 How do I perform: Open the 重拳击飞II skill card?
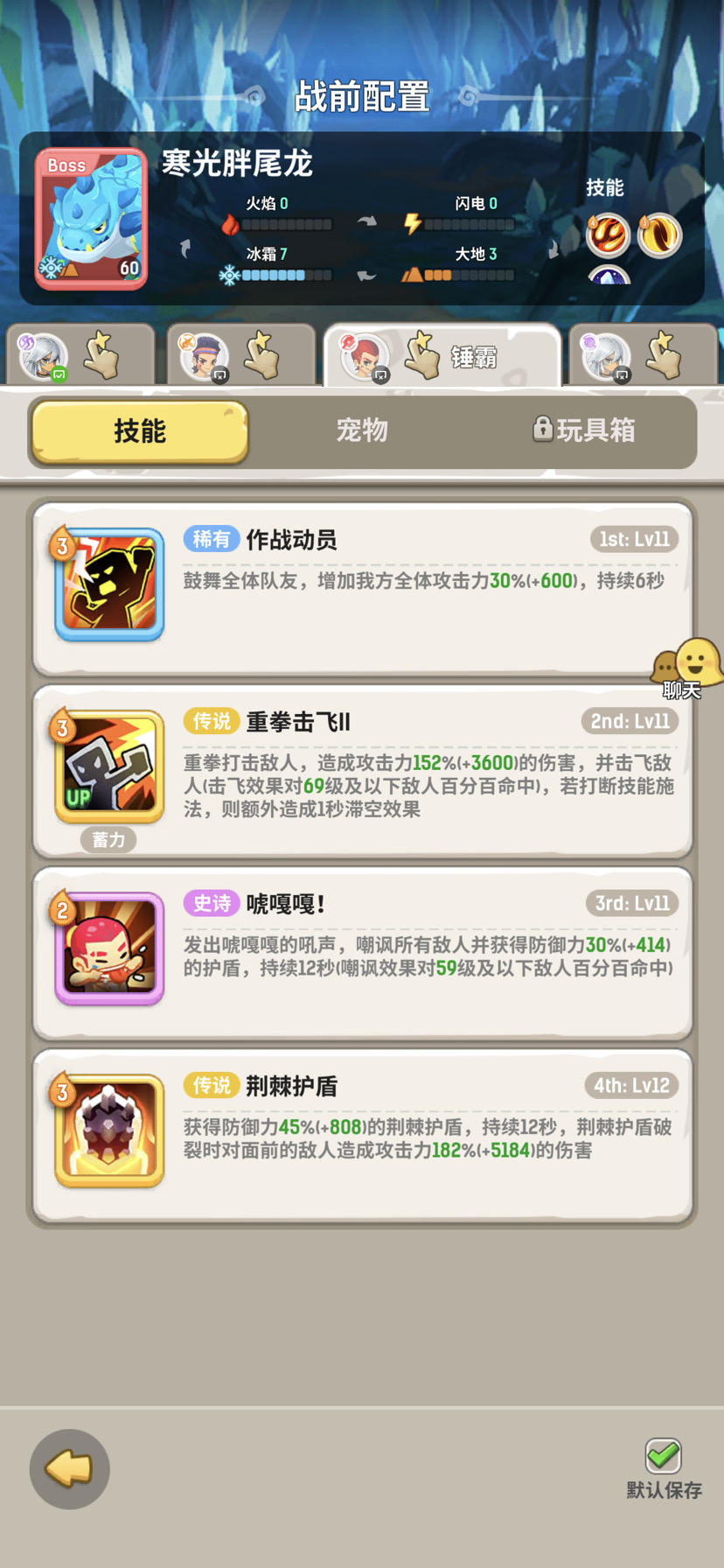coord(363,771)
